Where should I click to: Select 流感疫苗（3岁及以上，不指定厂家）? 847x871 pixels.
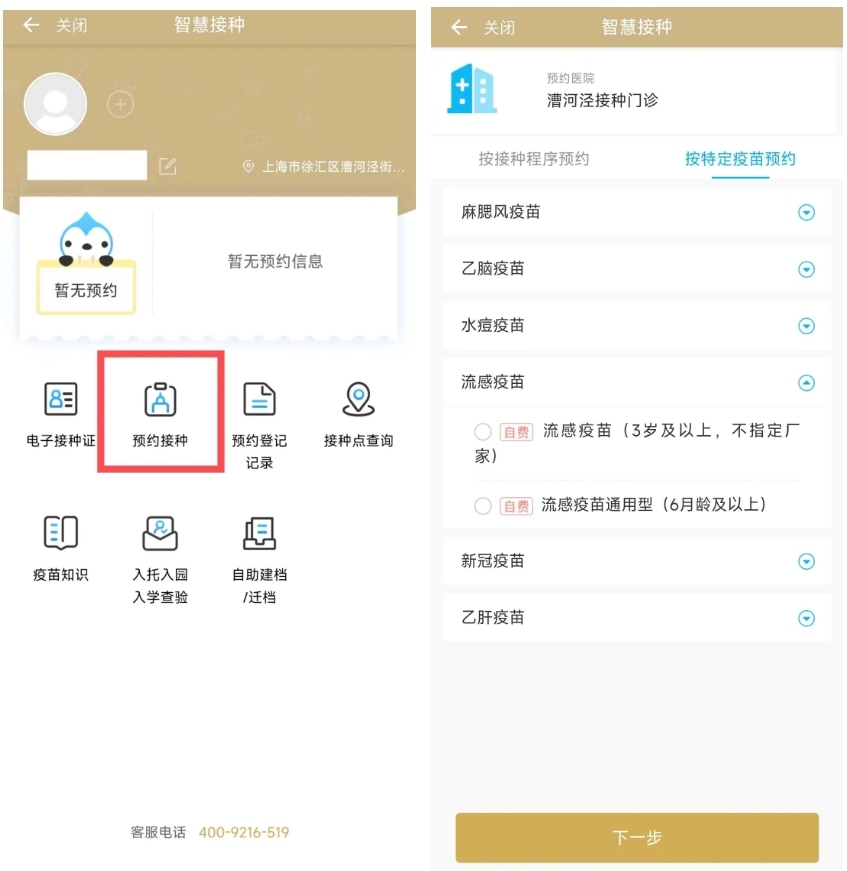coord(483,432)
